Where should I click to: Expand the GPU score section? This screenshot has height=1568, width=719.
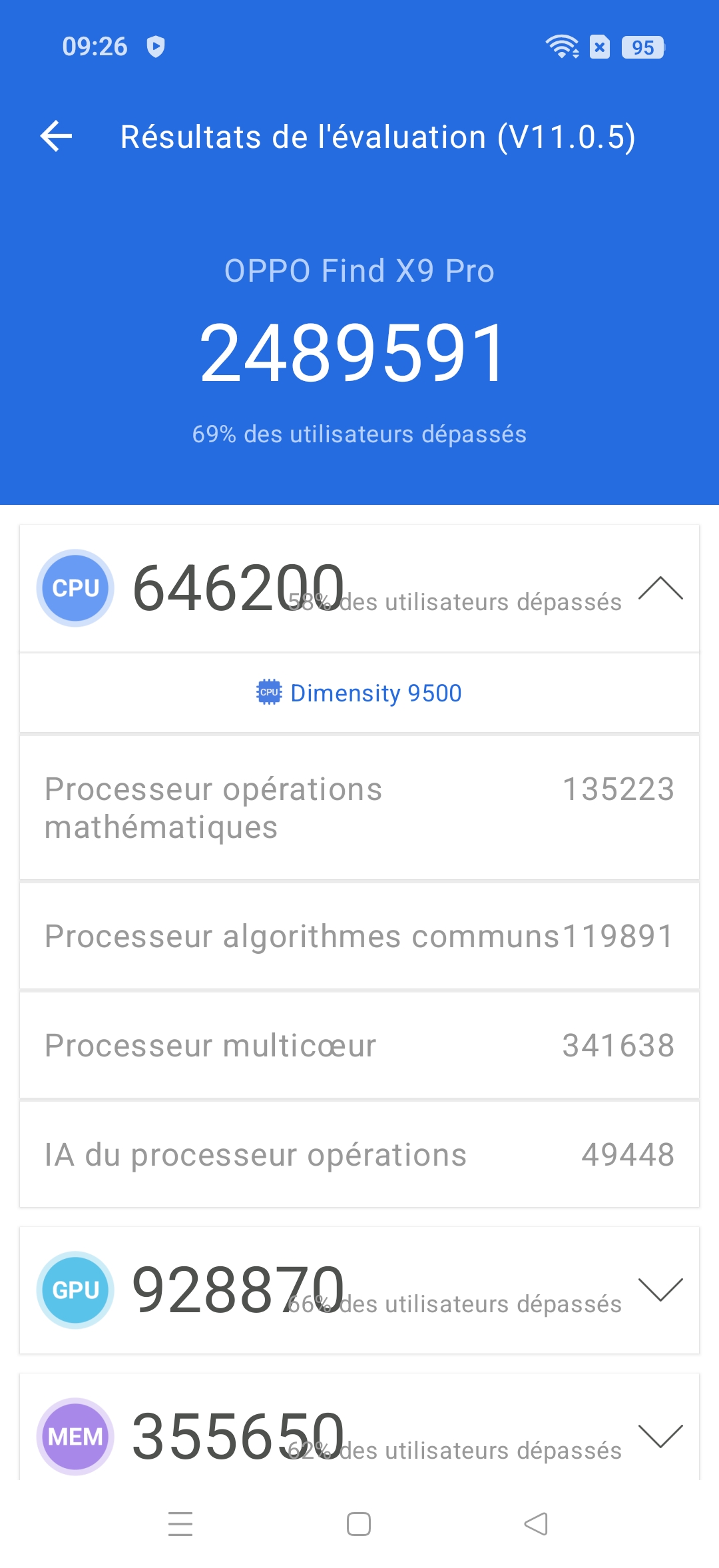(x=660, y=1290)
